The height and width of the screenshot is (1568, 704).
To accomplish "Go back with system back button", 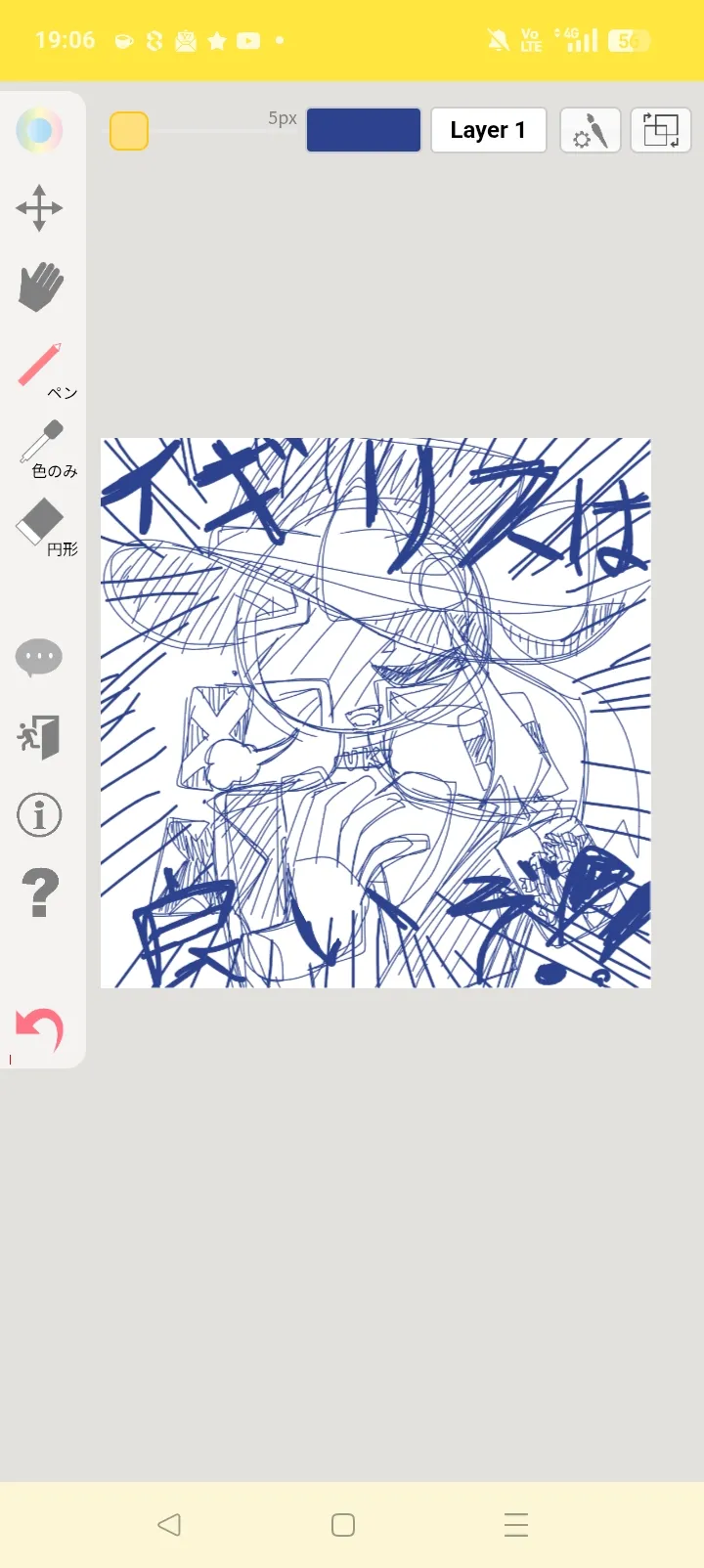I will point(169,1524).
